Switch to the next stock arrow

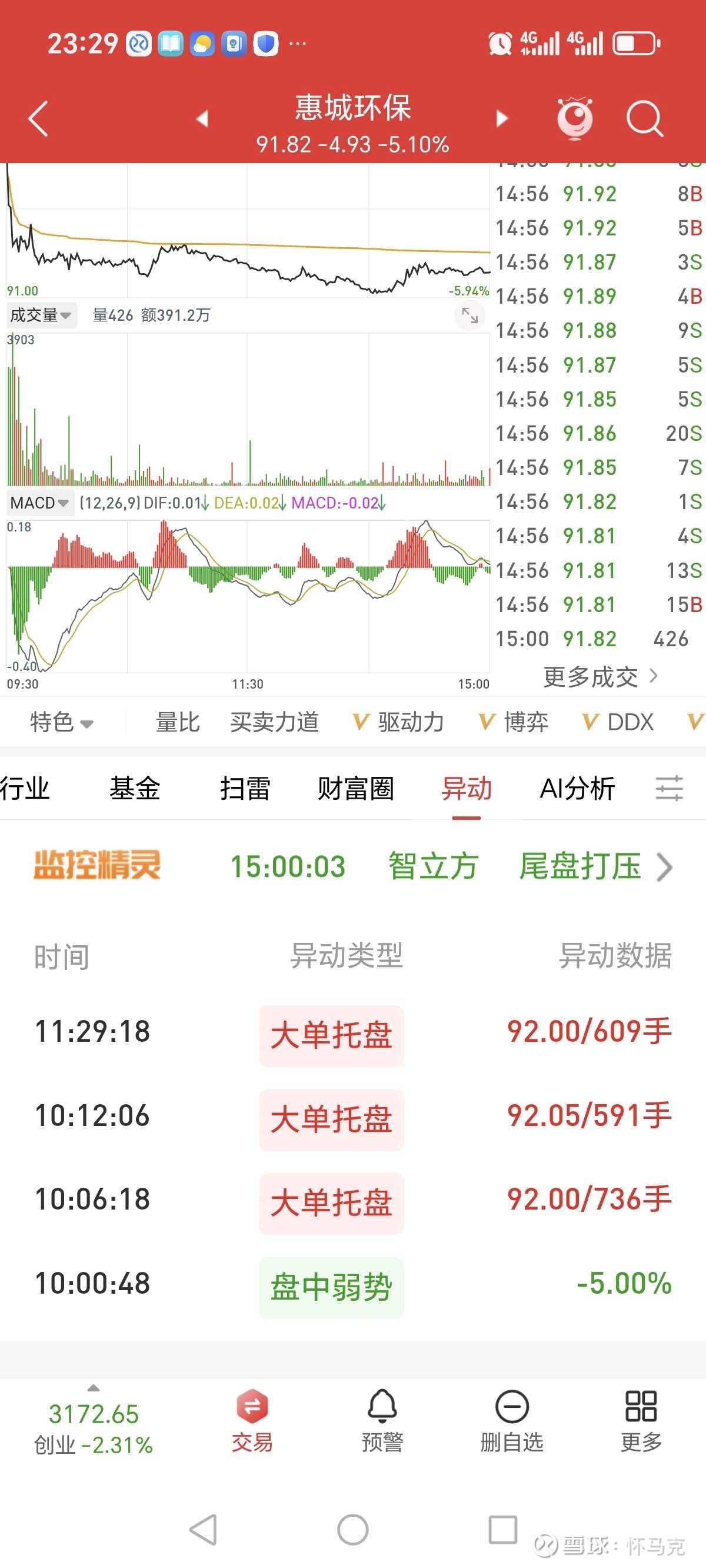tap(502, 119)
